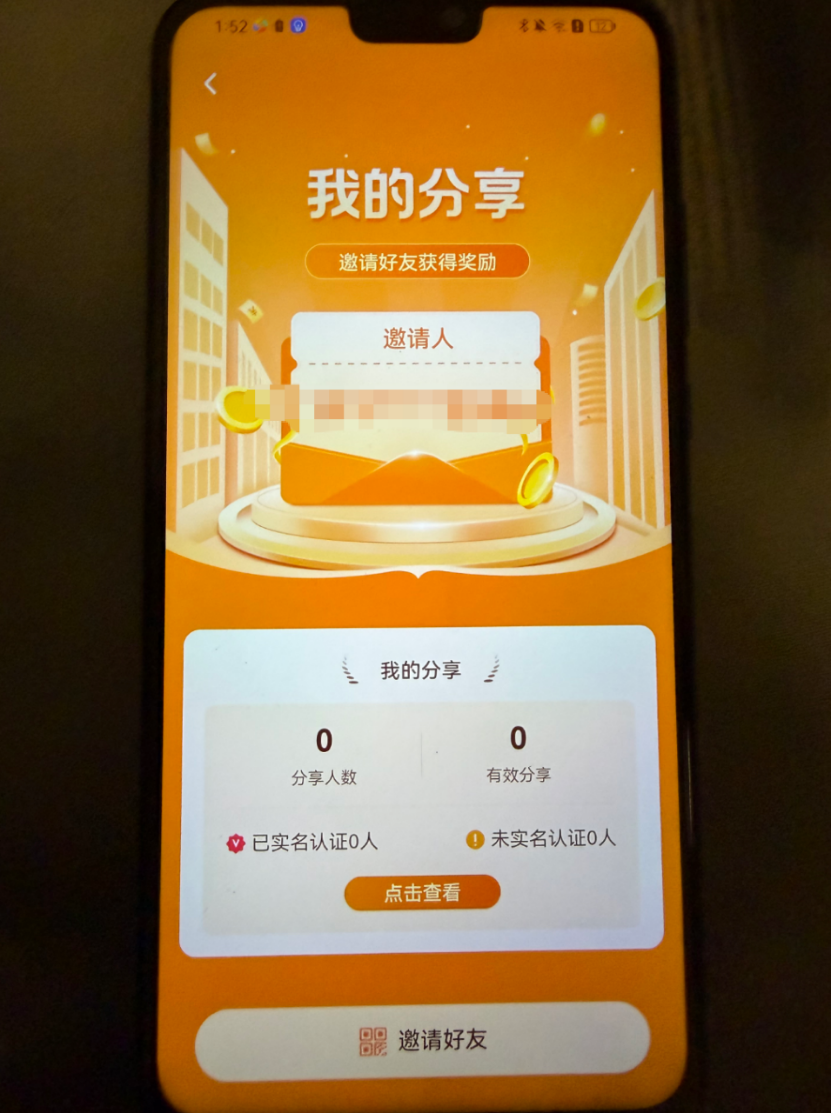Tap the 点击查看 button
This screenshot has height=1114, width=831.
click(422, 893)
